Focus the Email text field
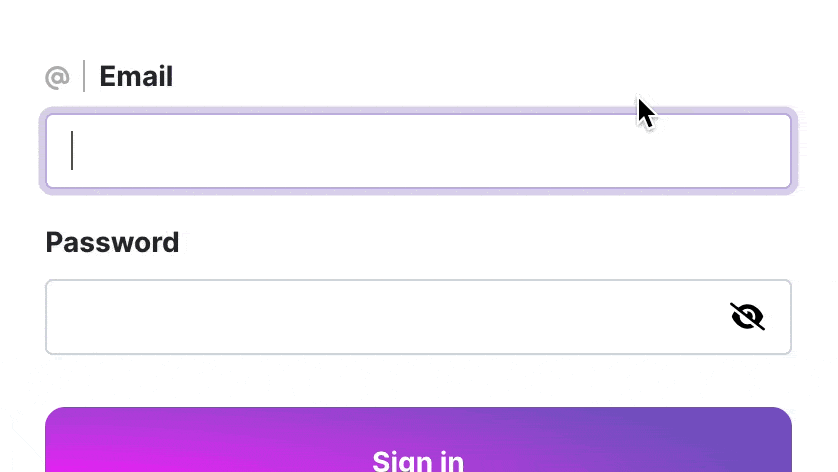This screenshot has width=838, height=472. coord(418,151)
